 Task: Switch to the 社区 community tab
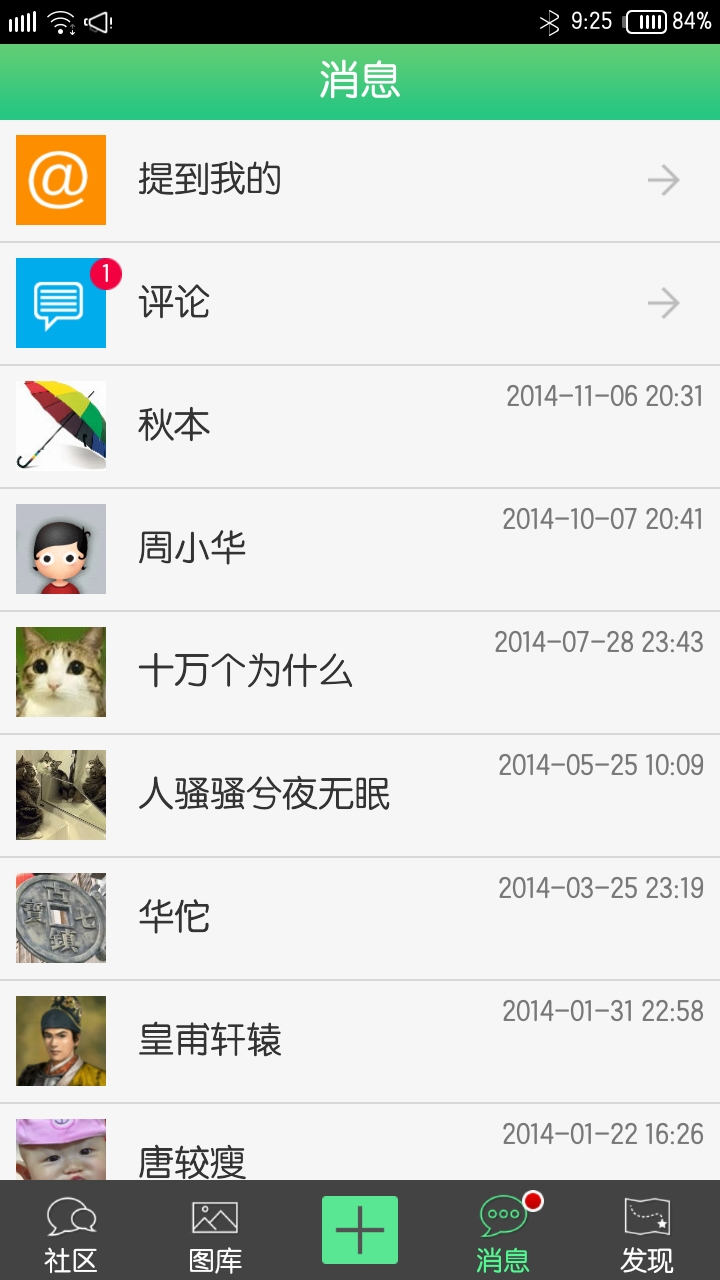[x=71, y=1232]
